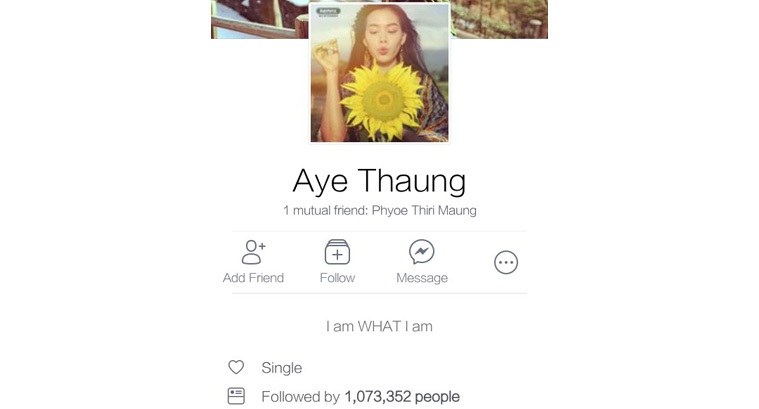Open the three-dot more options menu
The image size is (759, 409).
[x=506, y=262]
